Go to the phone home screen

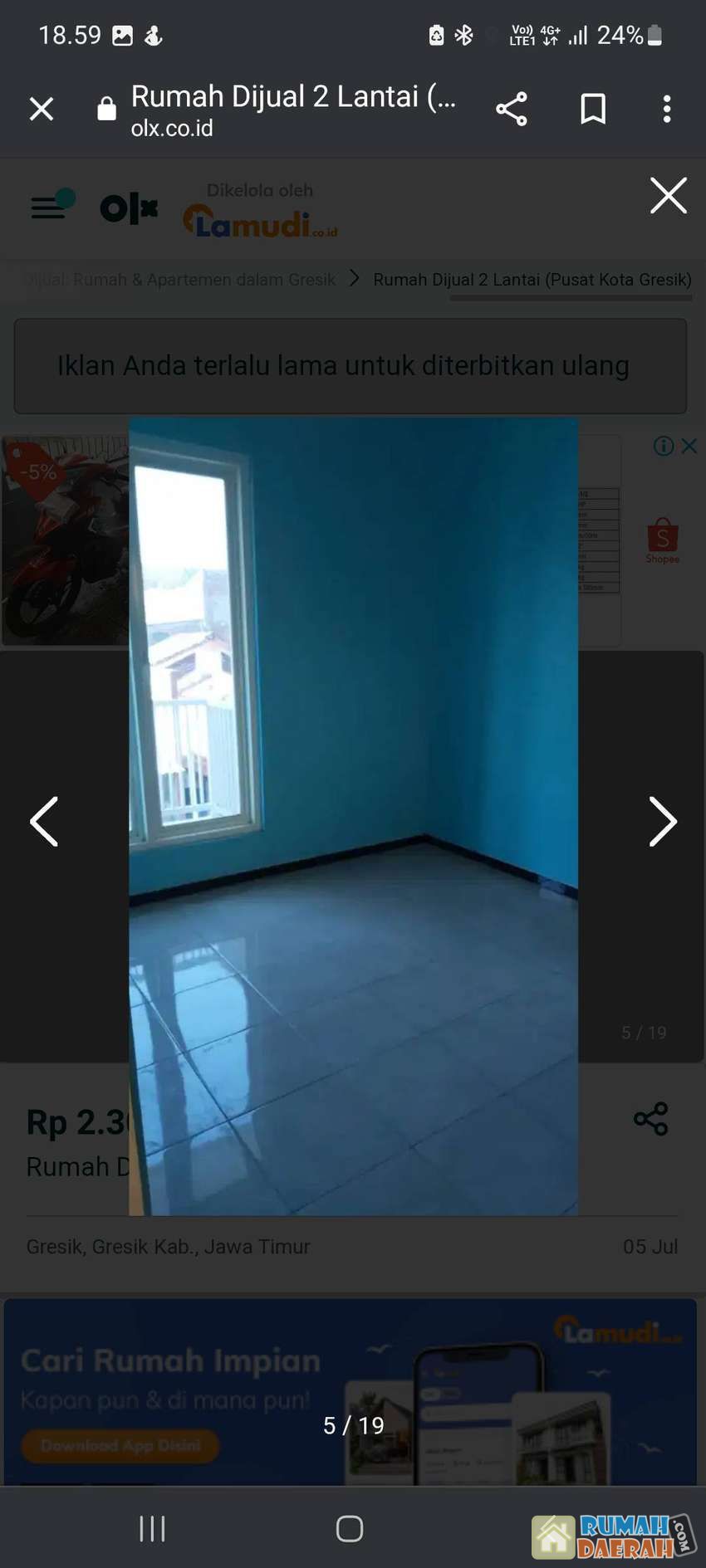tap(350, 1528)
